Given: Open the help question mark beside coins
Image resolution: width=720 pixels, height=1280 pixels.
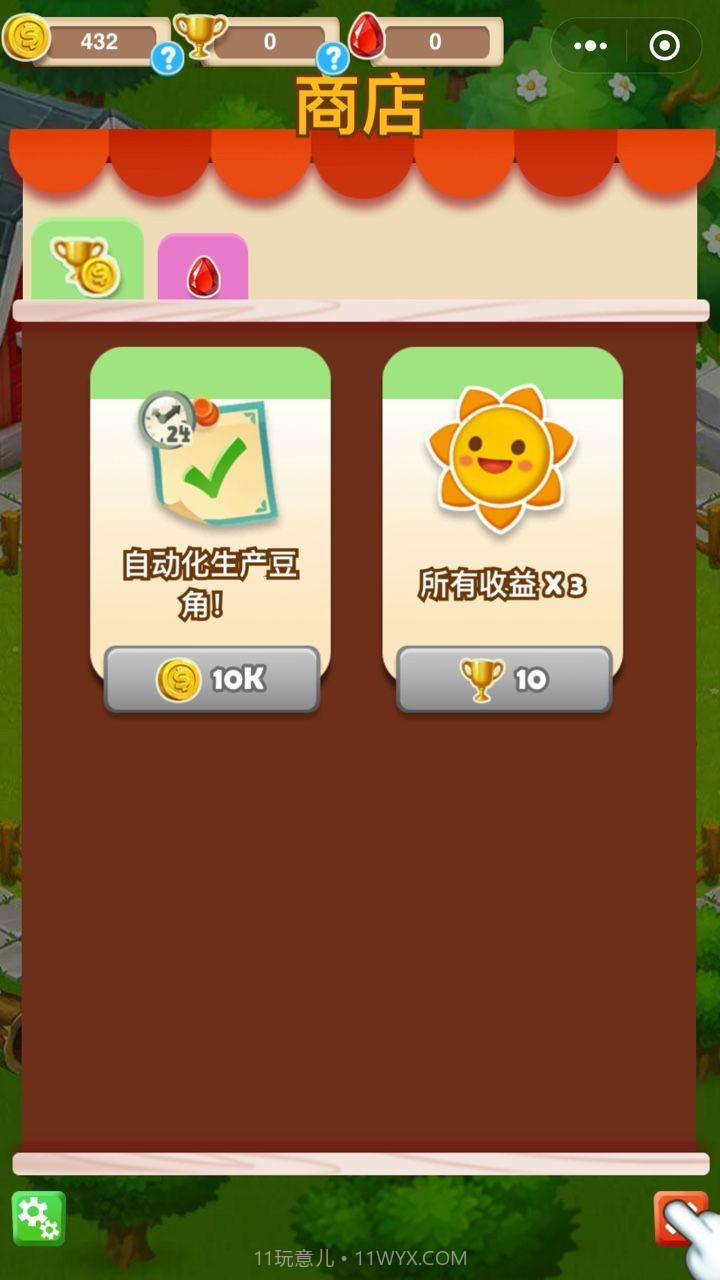Looking at the screenshot, I should (x=167, y=59).
